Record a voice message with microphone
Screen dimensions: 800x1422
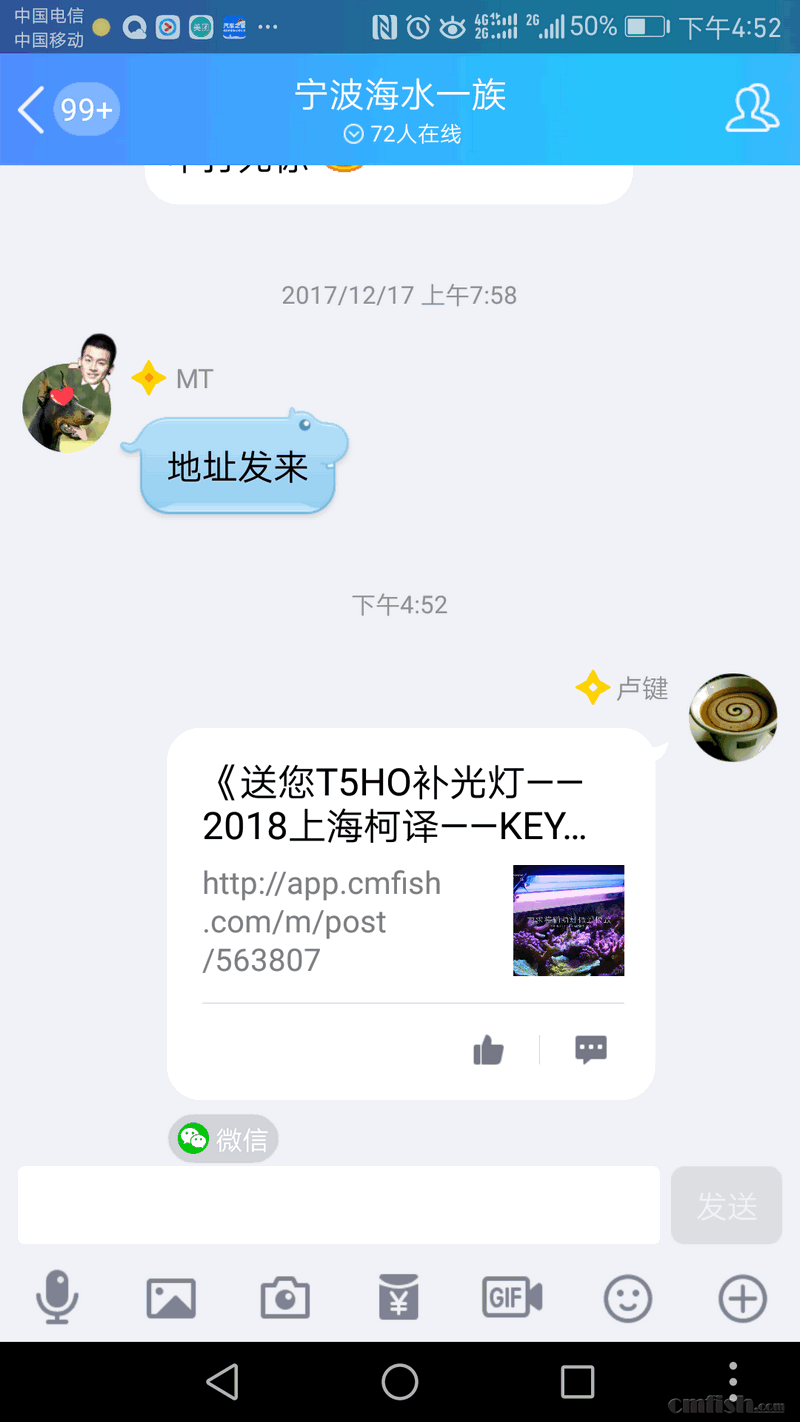[x=57, y=1298]
